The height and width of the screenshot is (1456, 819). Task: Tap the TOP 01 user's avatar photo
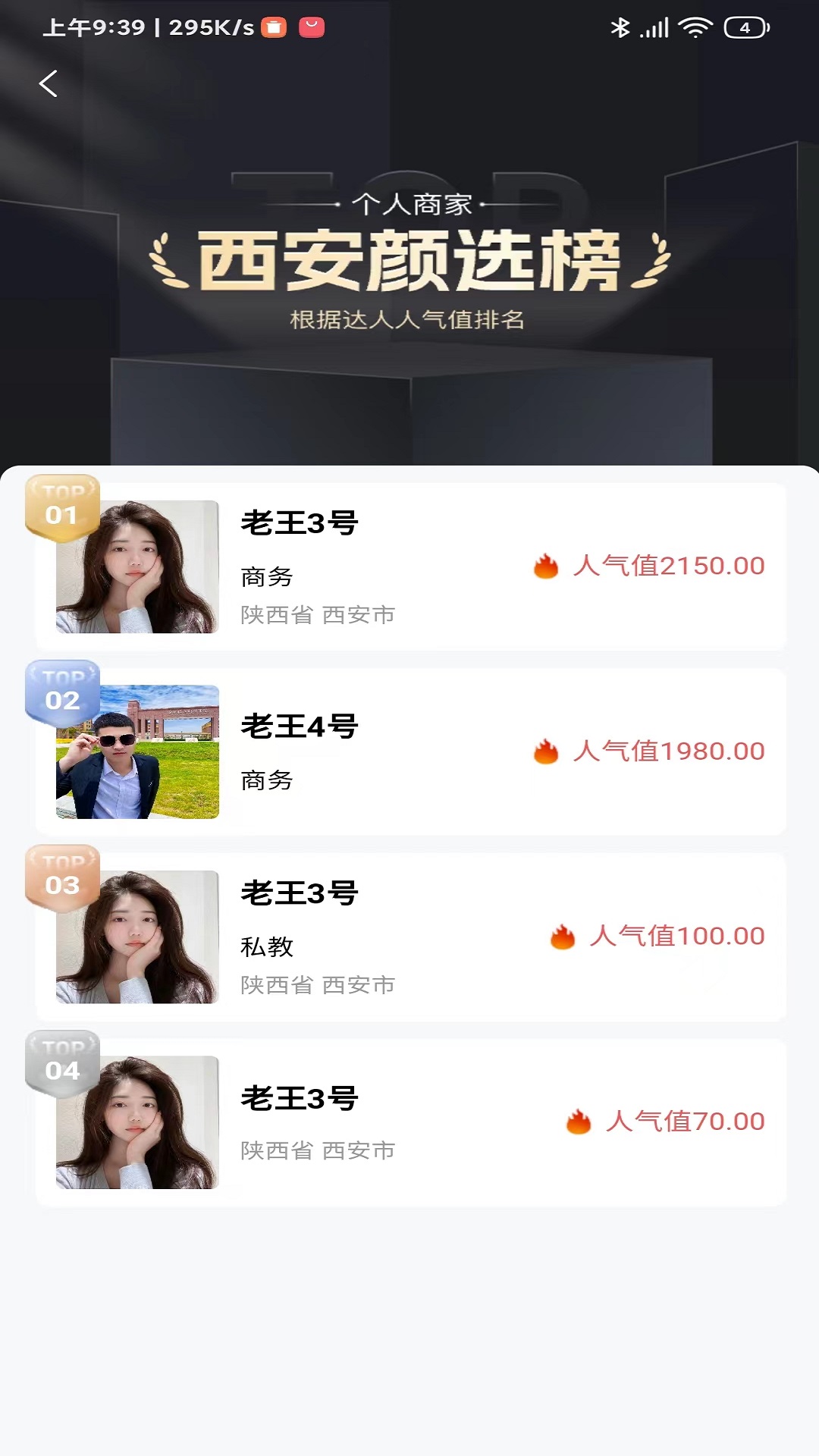[x=136, y=566]
